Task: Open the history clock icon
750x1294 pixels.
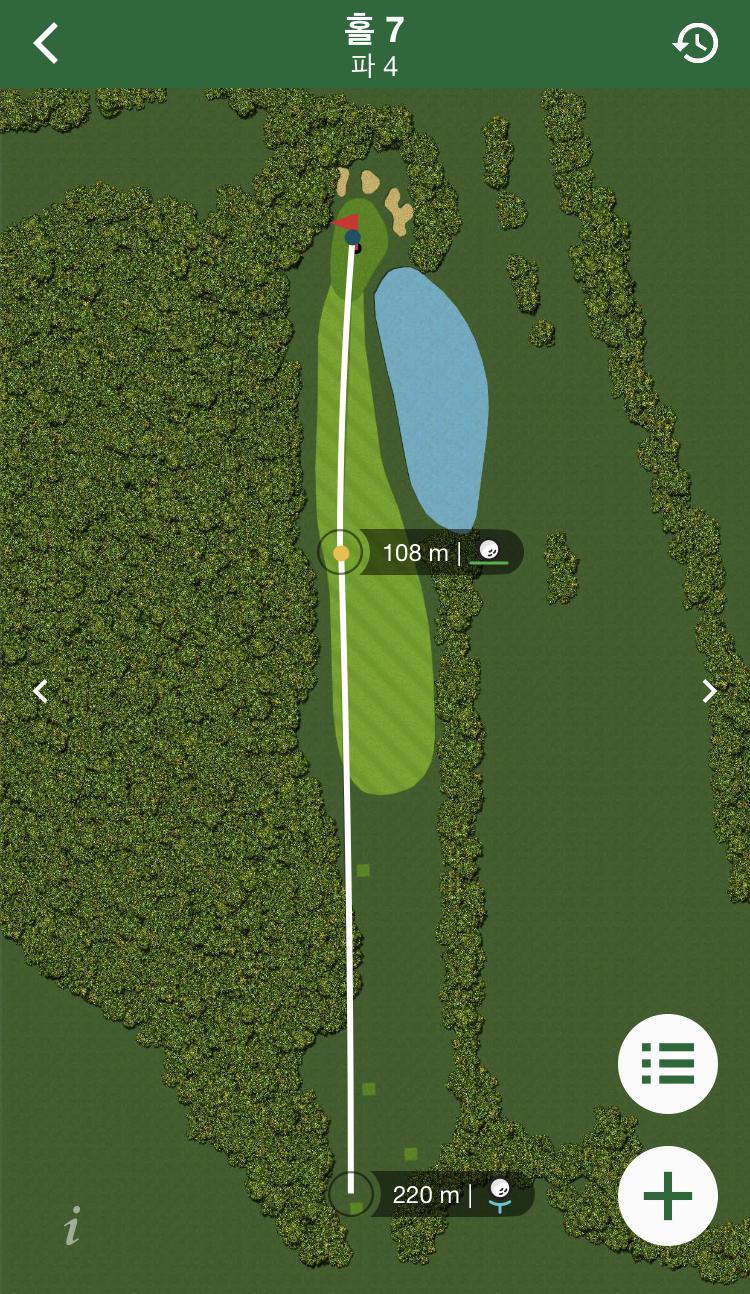Action: pyautogui.click(x=696, y=43)
